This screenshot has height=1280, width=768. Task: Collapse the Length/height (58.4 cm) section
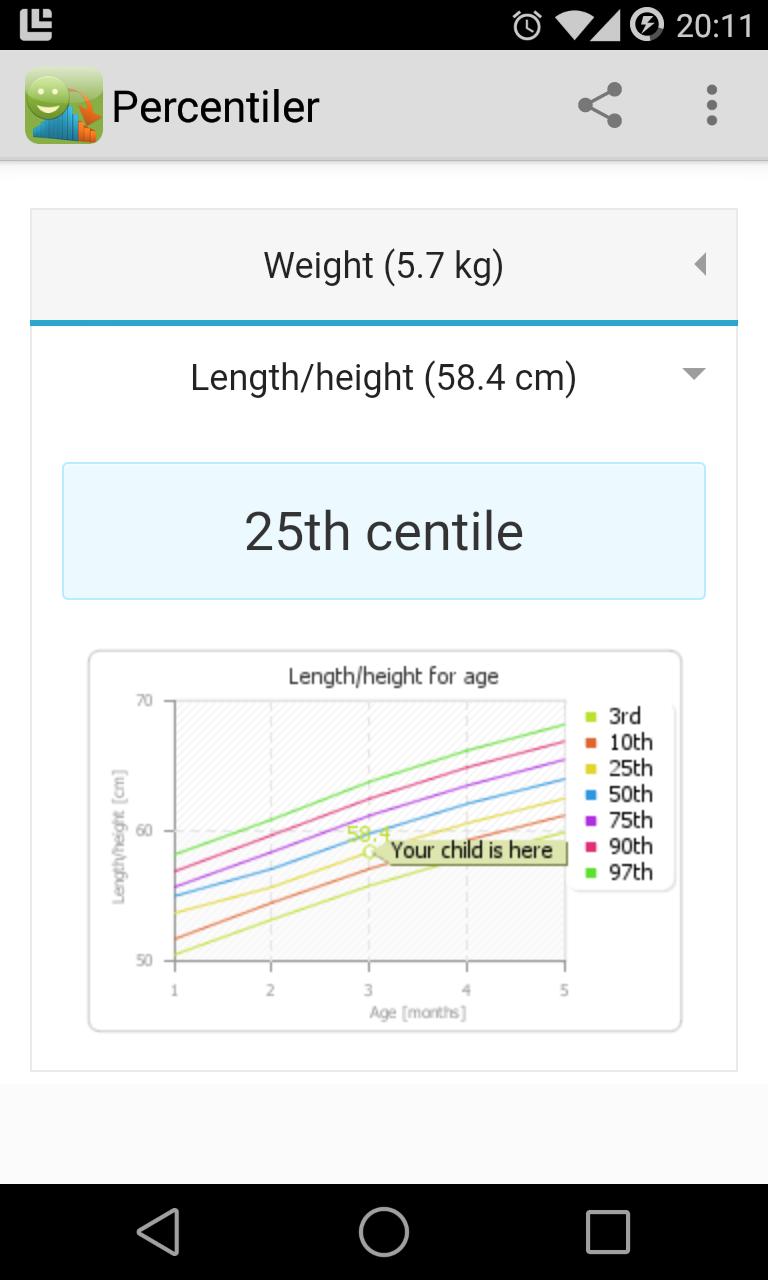coord(383,375)
